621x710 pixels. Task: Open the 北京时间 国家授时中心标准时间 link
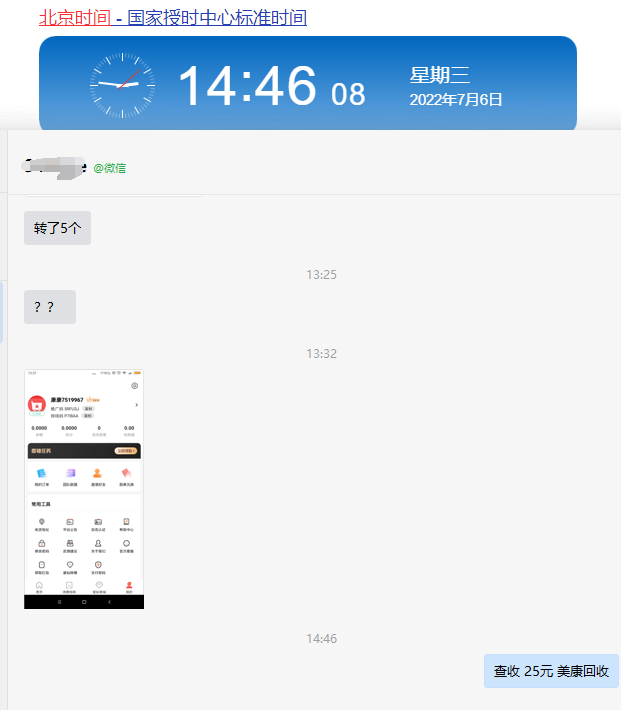pyautogui.click(x=172, y=18)
